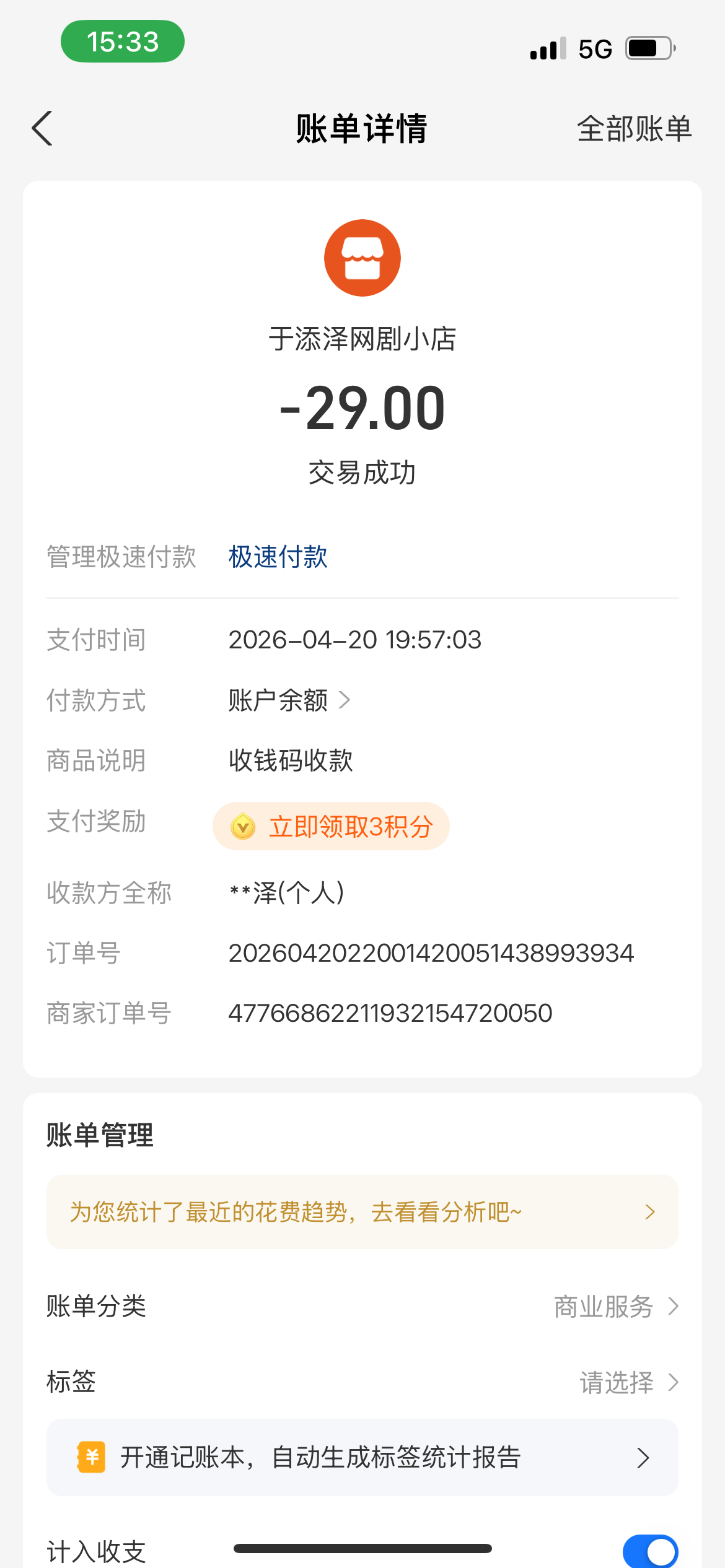Select a tag in the 标签 row
Screen dimensions: 725x1568
click(x=627, y=1382)
